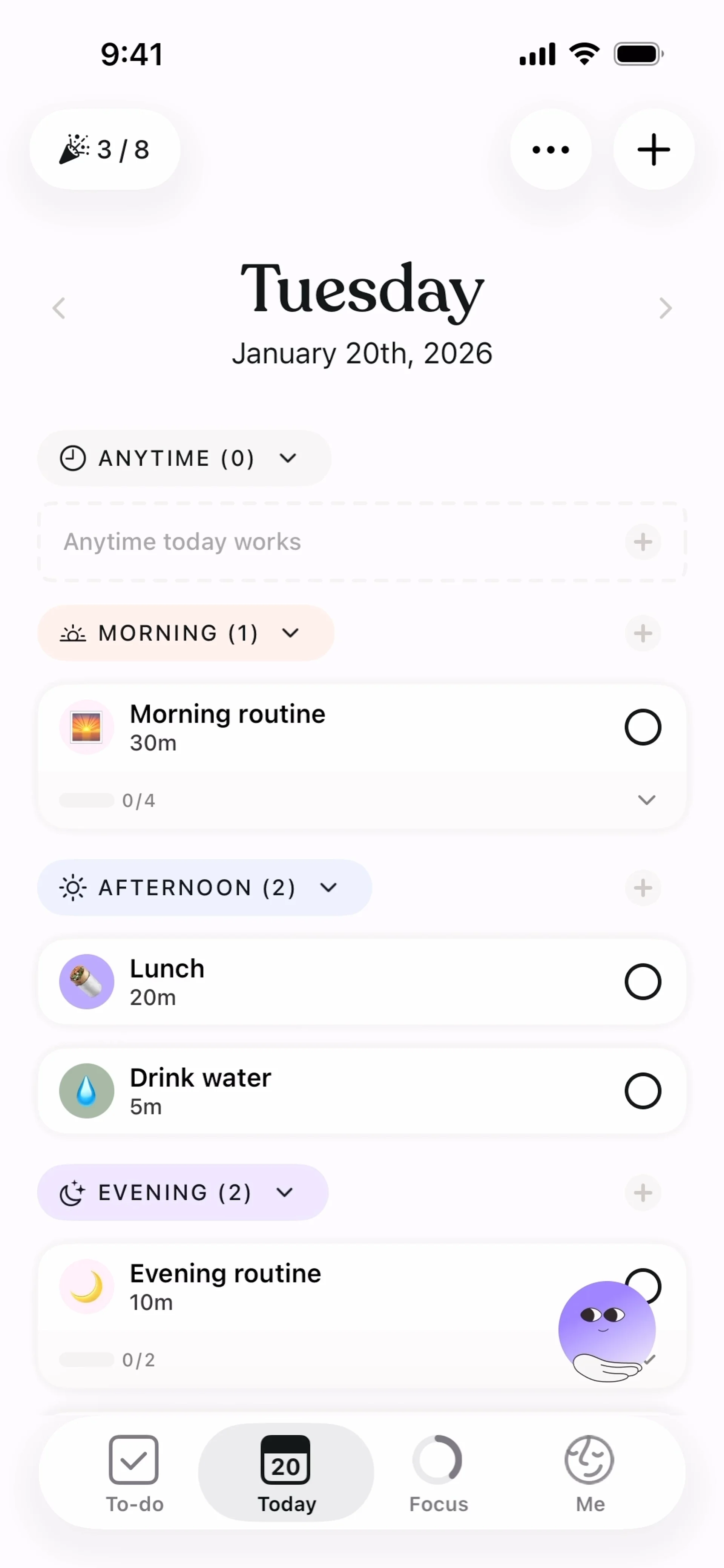Go to the previous day
Viewport: 724px width, 1568px height.
coord(59,308)
